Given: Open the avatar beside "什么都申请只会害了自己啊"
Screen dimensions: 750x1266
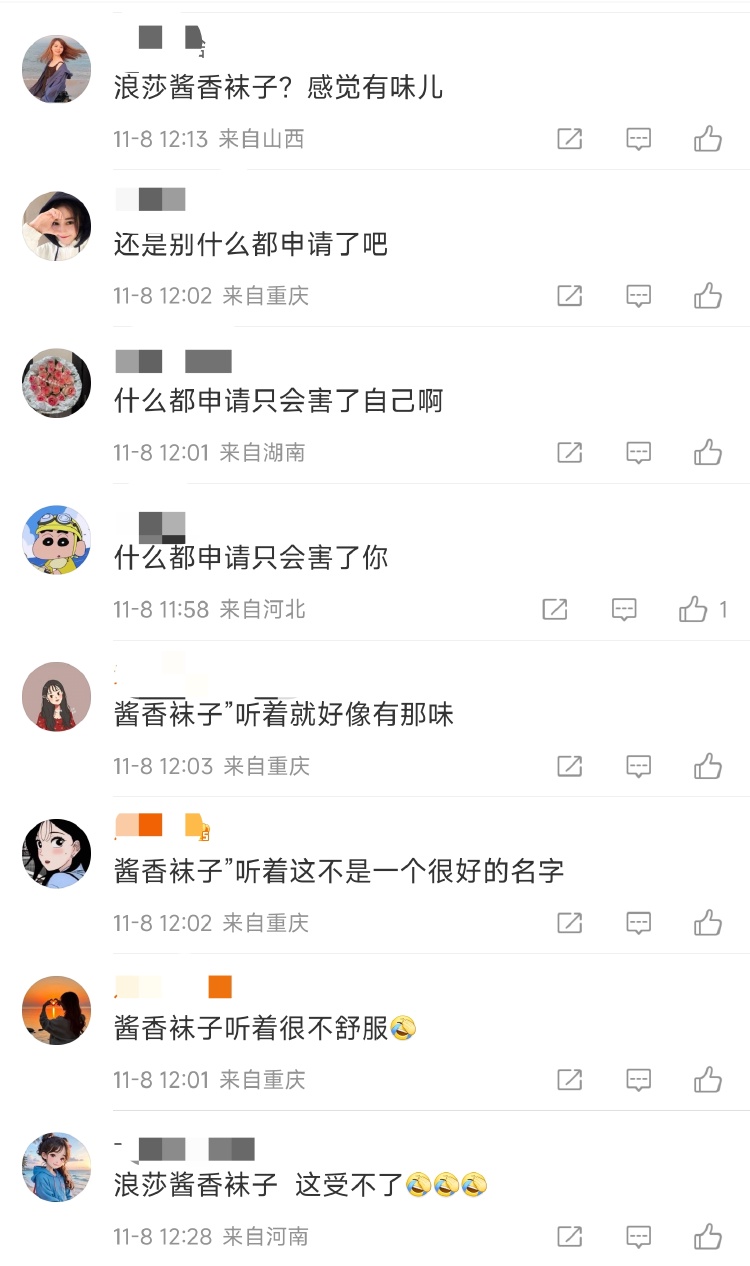Looking at the screenshot, I should tap(57, 383).
